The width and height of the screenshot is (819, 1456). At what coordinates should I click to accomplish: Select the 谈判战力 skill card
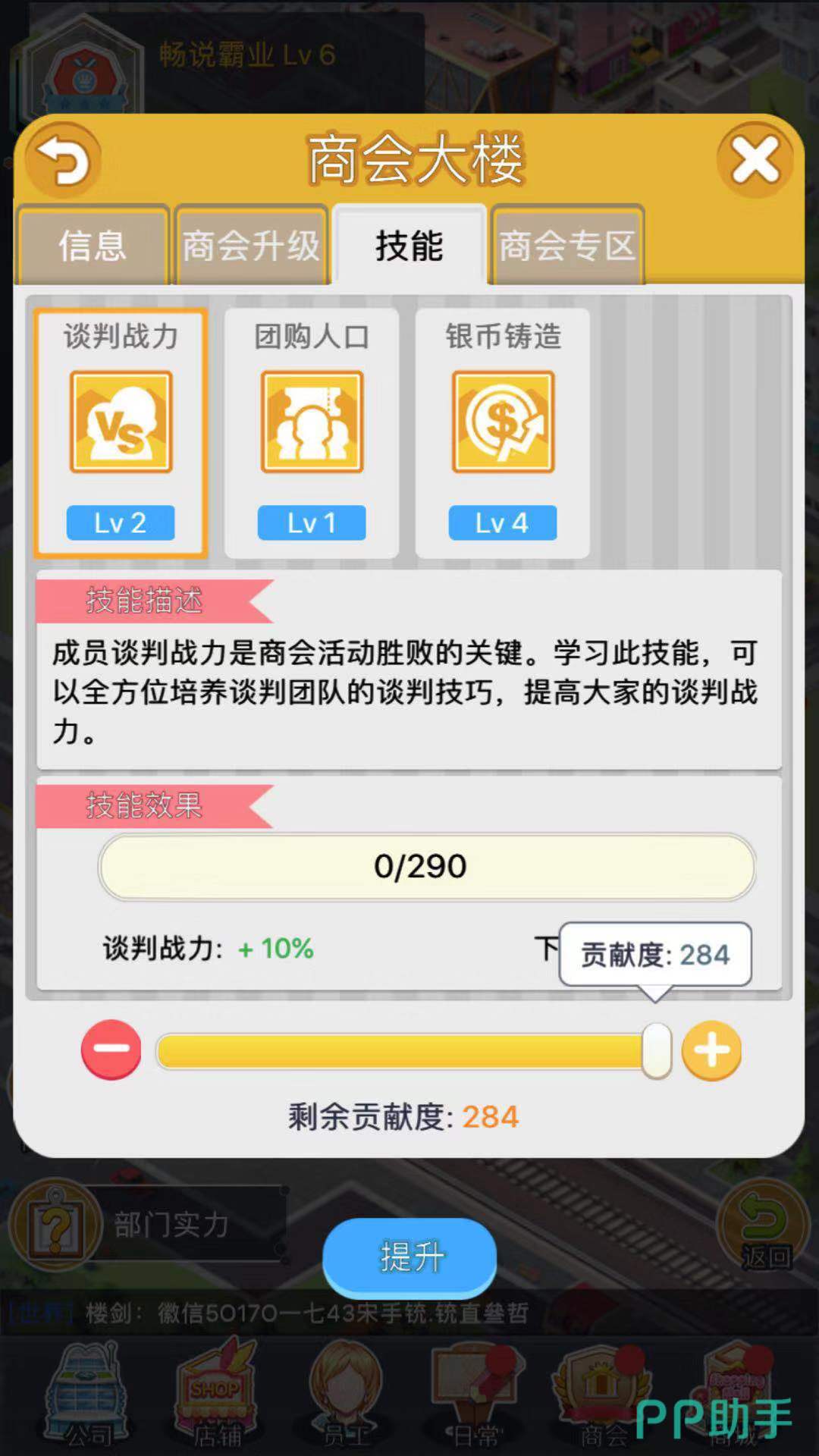[x=121, y=434]
